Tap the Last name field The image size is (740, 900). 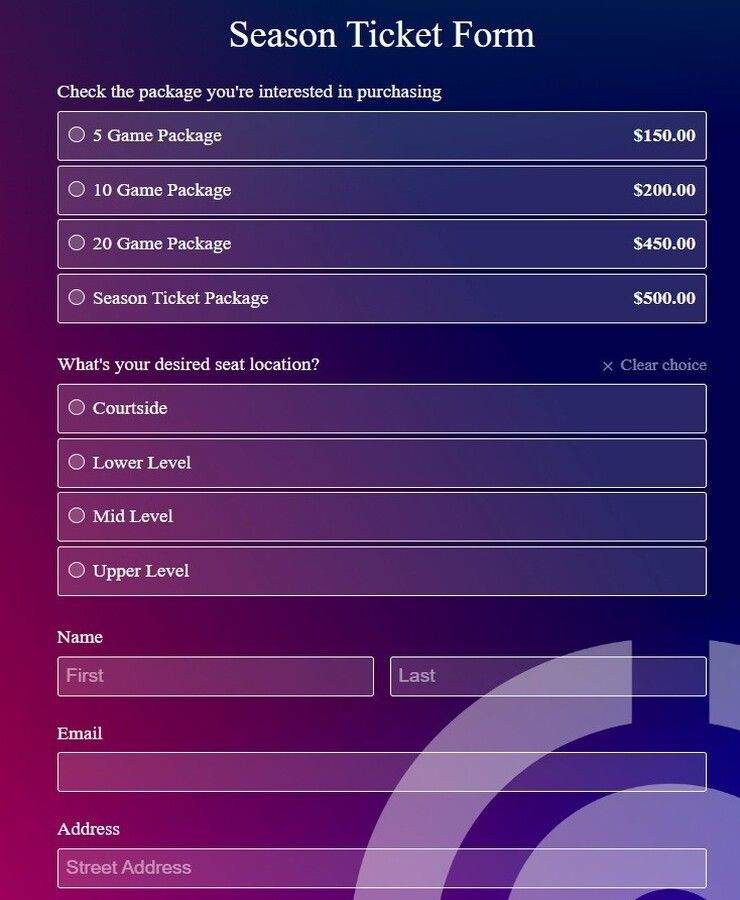point(548,676)
